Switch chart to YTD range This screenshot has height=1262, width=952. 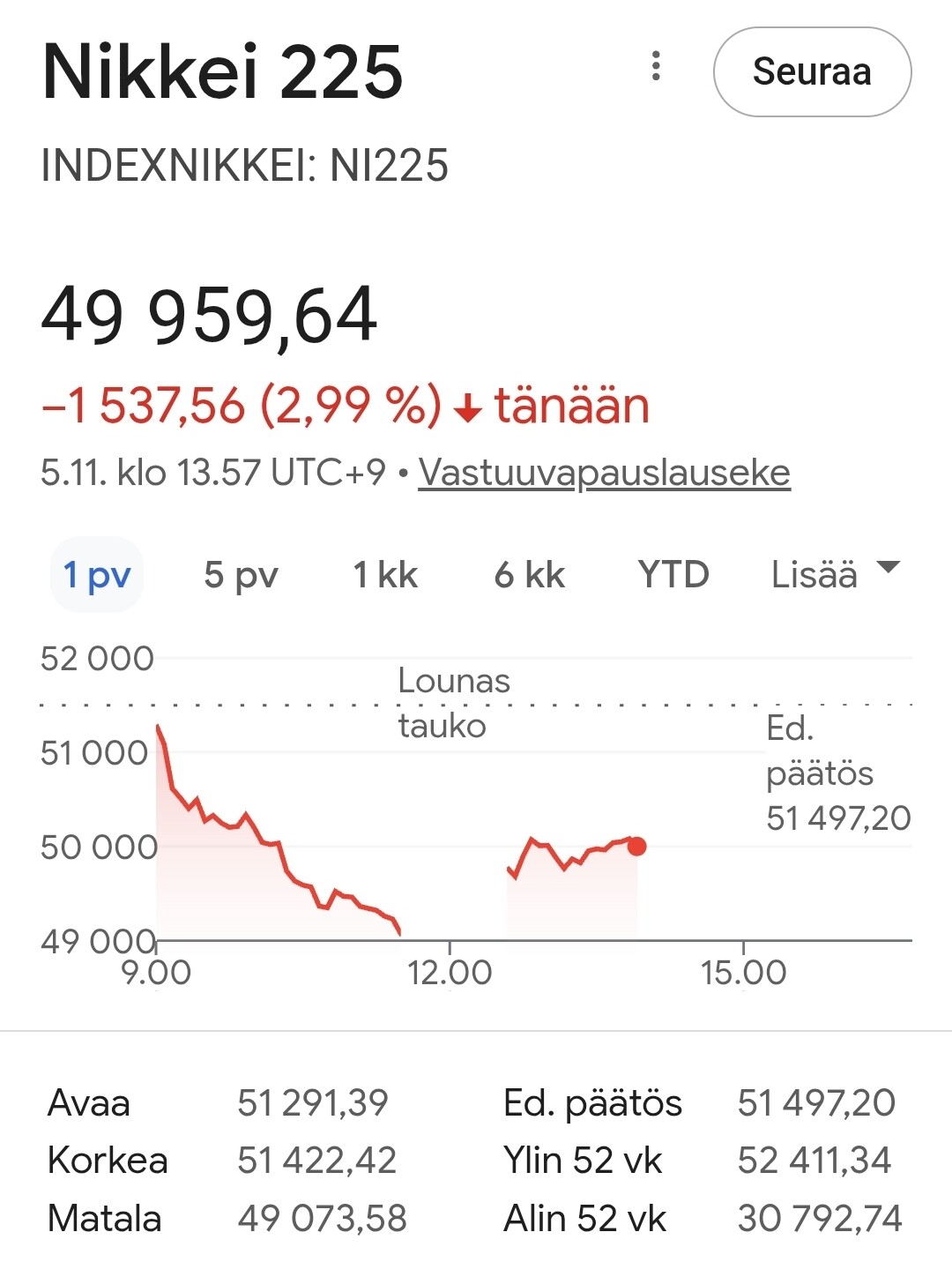pyautogui.click(x=673, y=575)
